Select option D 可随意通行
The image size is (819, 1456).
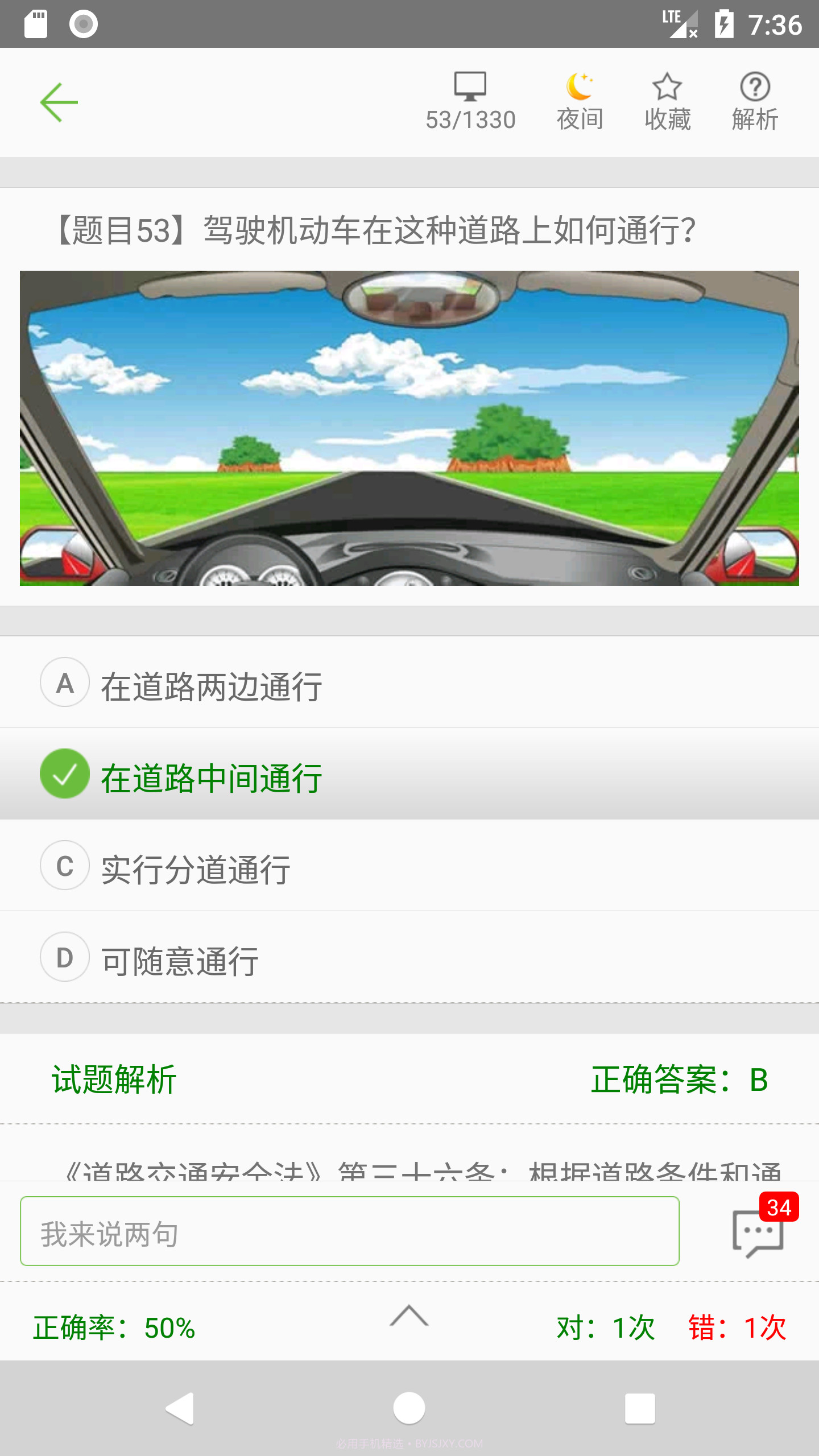(x=180, y=959)
